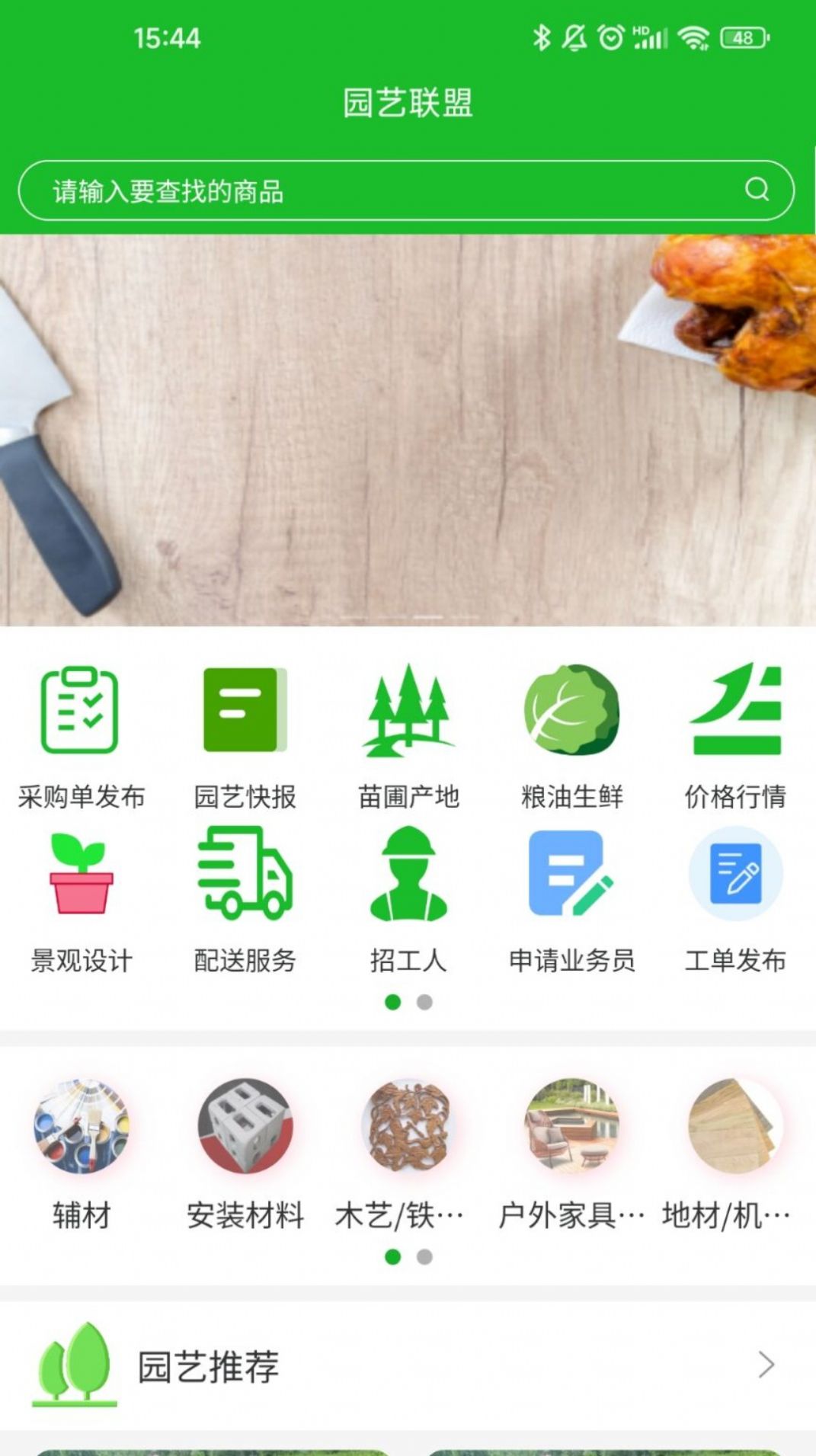Tap the product search field

tap(381, 190)
